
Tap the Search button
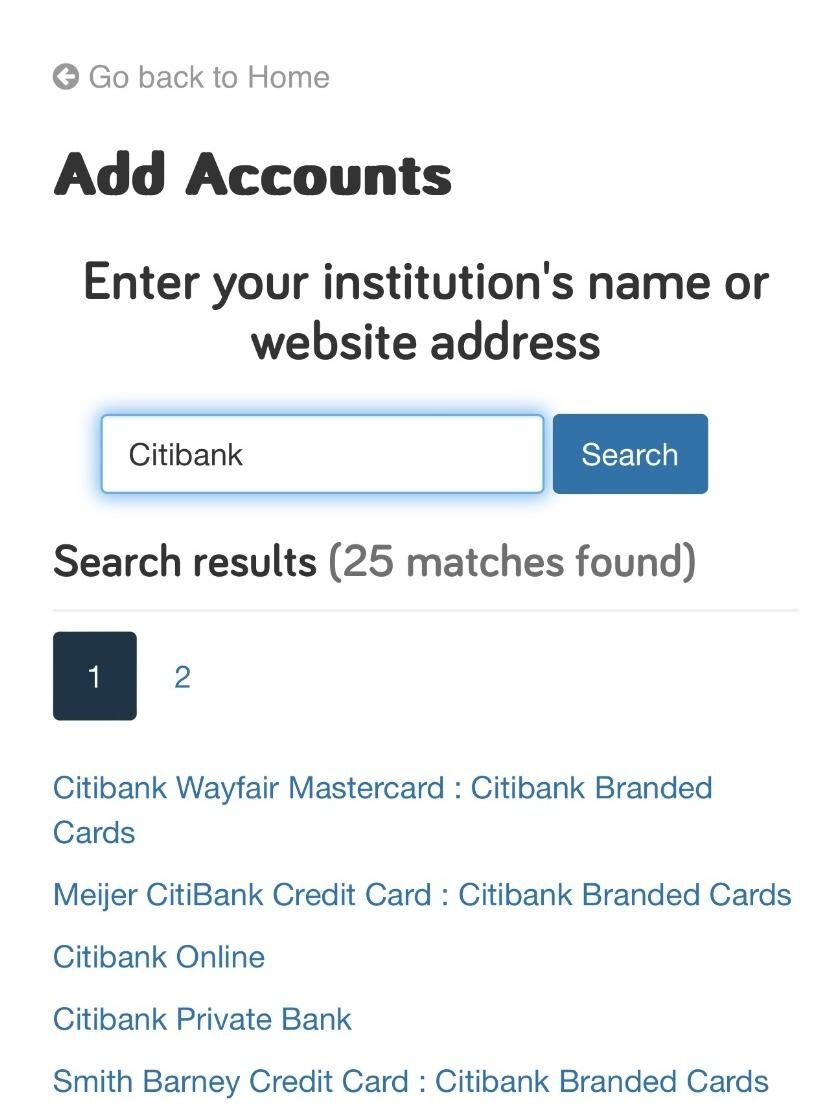tap(630, 454)
